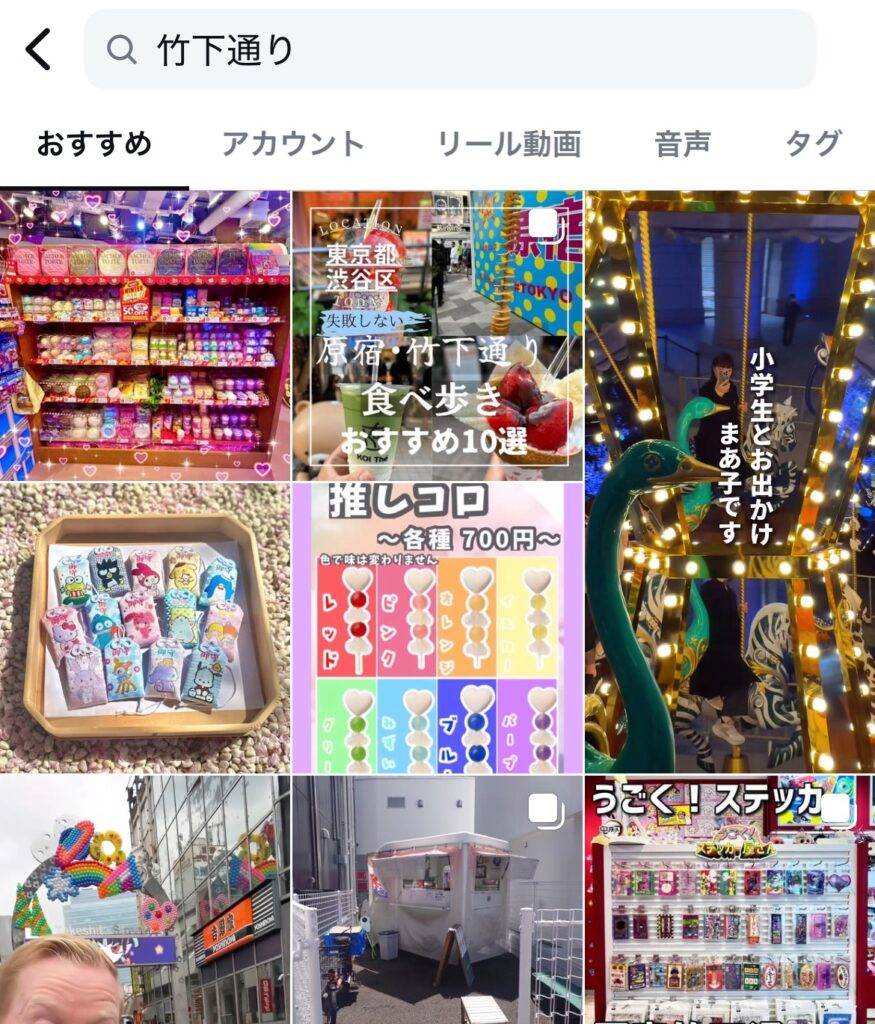Open the うごく！ステッカー post
Image resolution: width=875 pixels, height=1024 pixels.
[729, 898]
